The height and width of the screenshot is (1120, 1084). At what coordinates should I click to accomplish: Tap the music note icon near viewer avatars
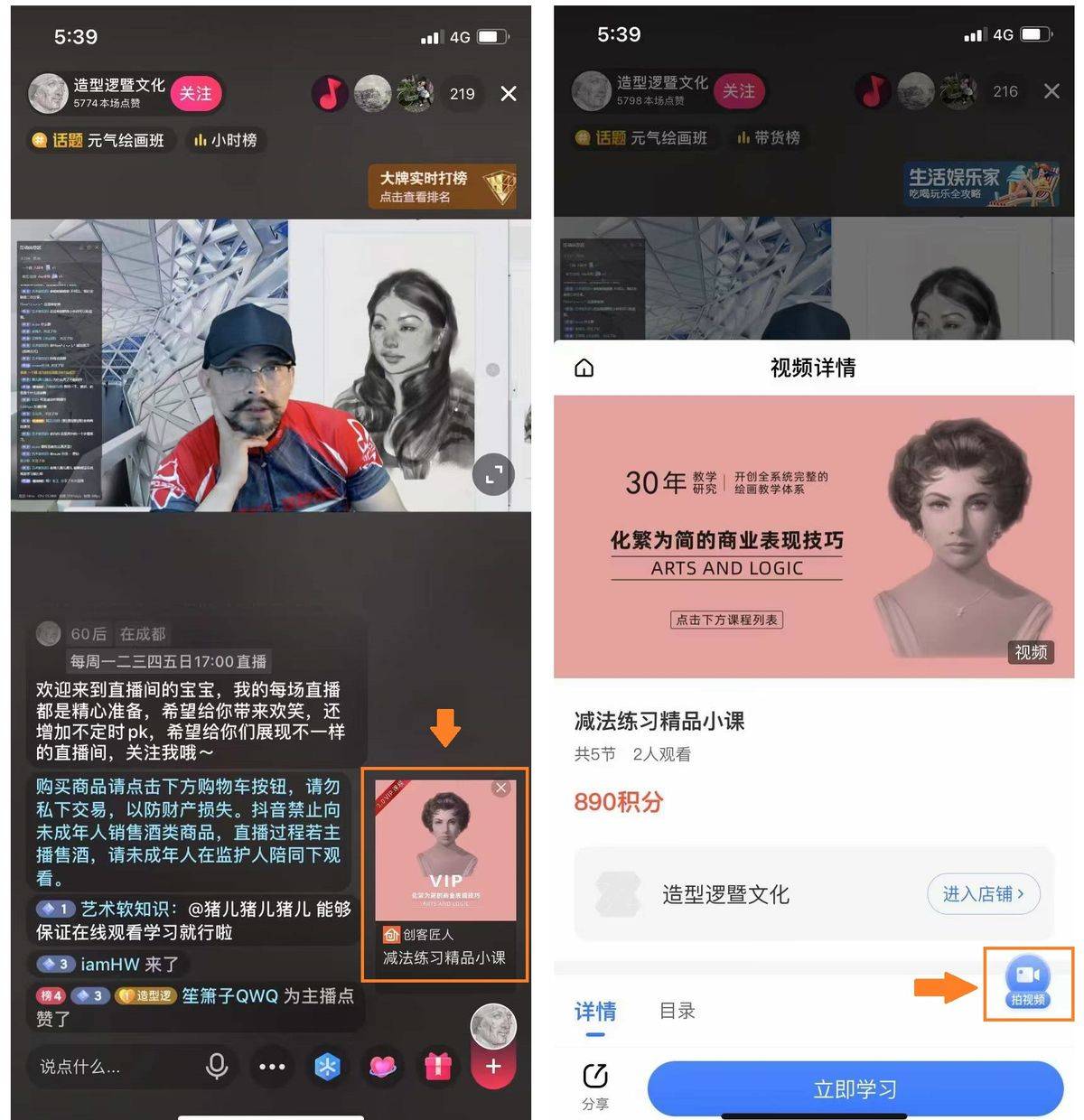(331, 93)
